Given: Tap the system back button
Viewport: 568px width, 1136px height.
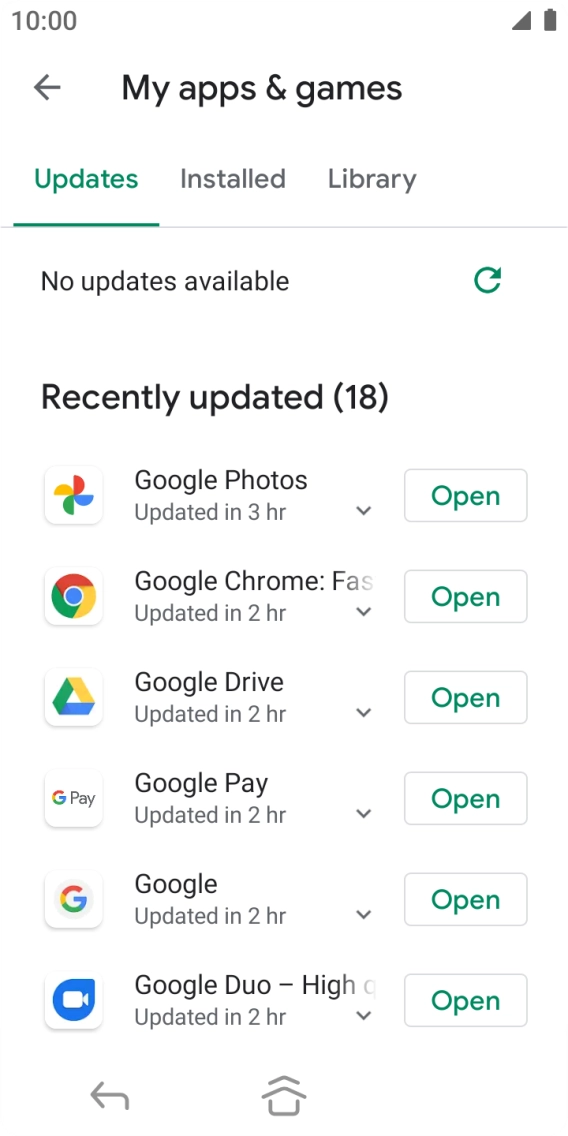Looking at the screenshot, I should click(x=109, y=1096).
